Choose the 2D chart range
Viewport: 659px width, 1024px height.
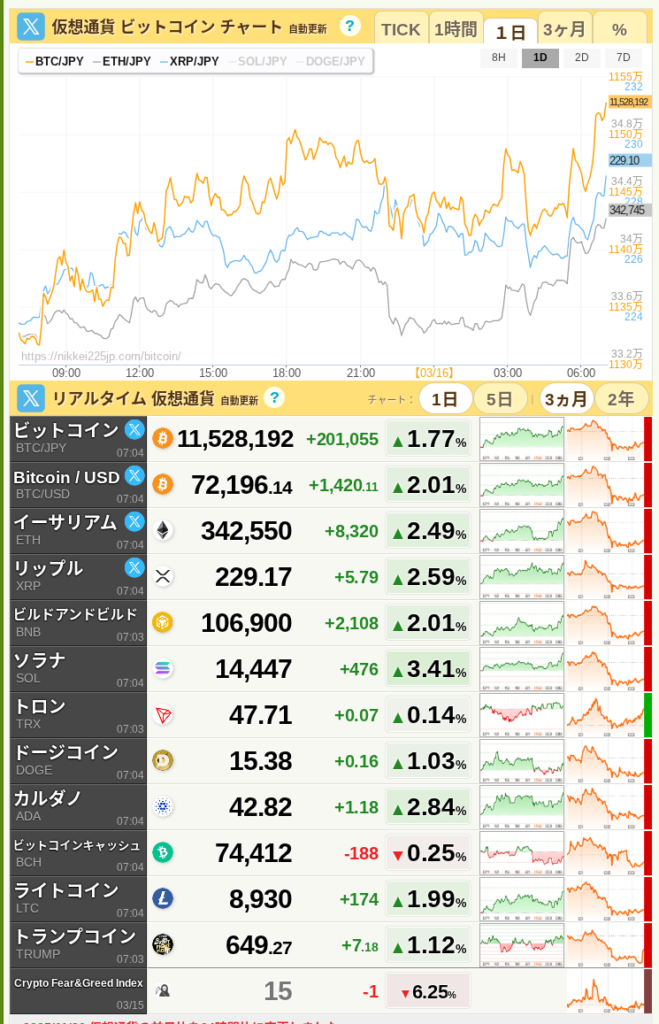pos(581,57)
